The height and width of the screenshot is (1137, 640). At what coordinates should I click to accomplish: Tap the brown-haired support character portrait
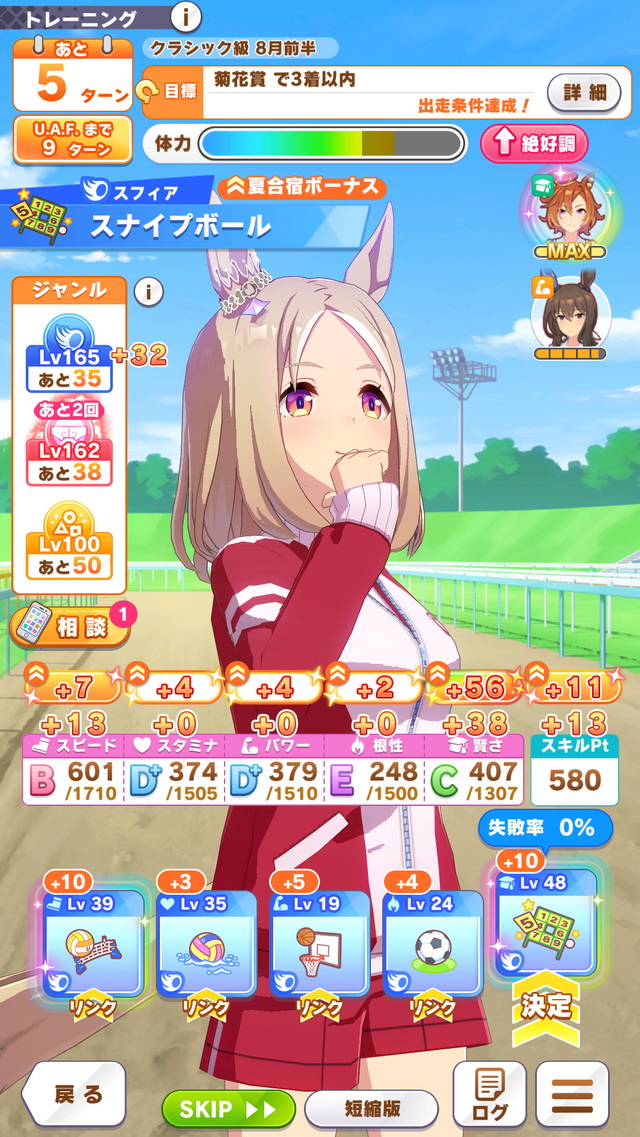567,312
